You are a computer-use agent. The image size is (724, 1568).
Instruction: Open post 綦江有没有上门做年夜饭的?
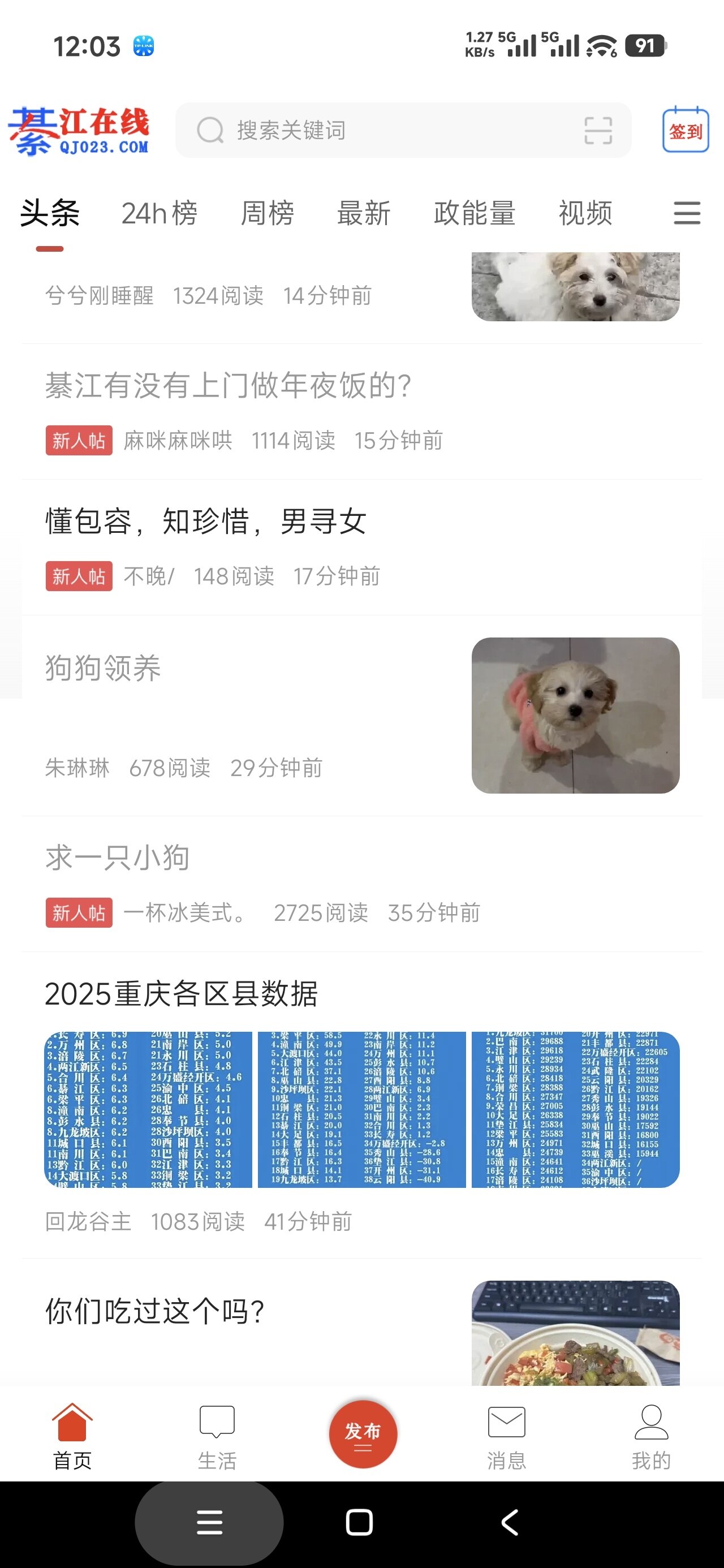(229, 386)
